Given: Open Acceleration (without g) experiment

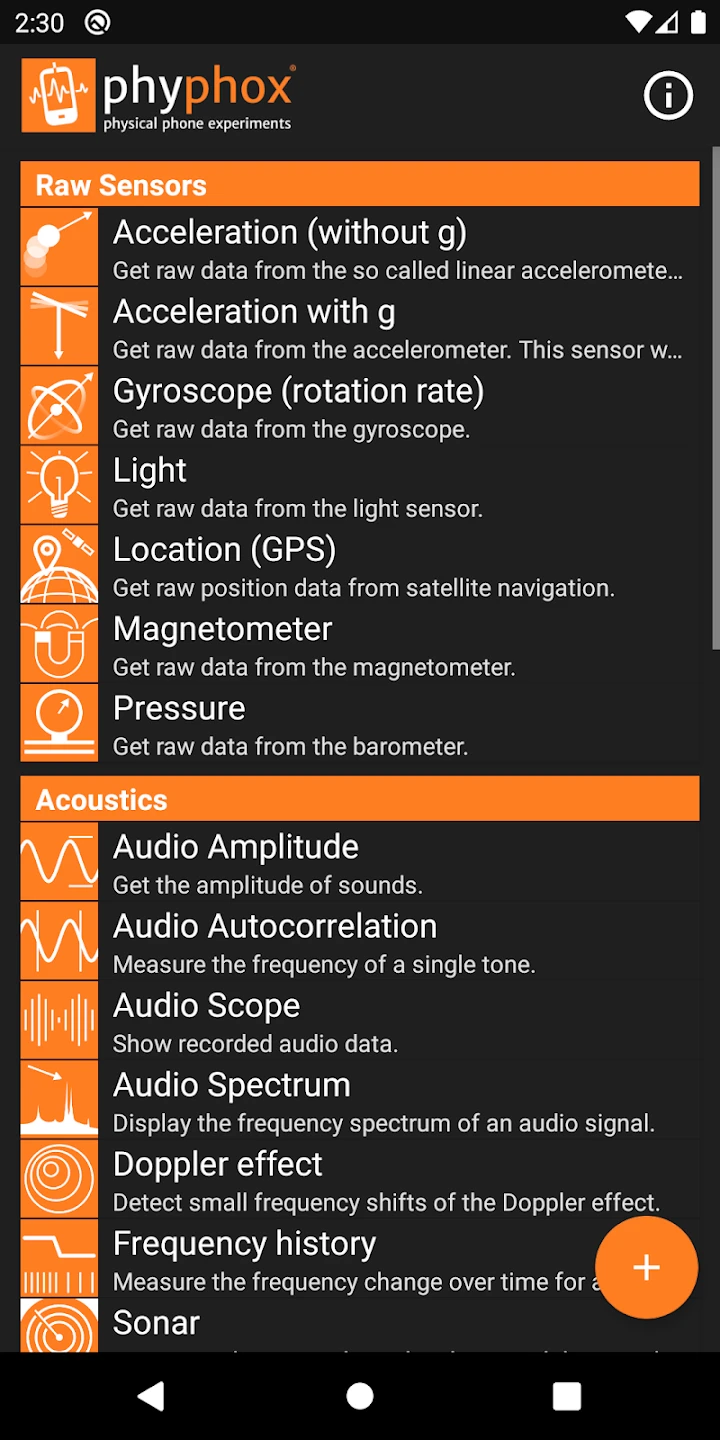Looking at the screenshot, I should tap(360, 247).
